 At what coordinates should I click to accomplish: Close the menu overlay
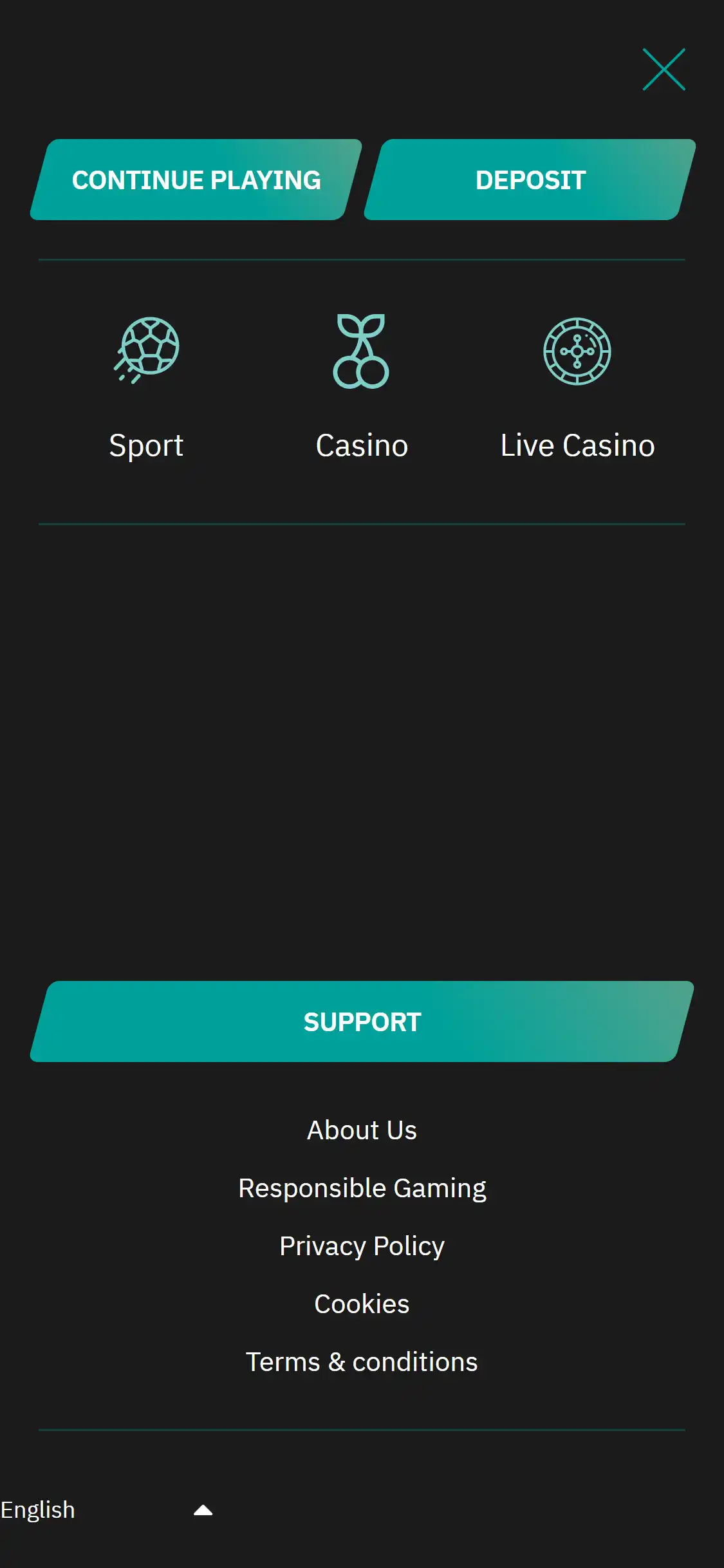(664, 70)
